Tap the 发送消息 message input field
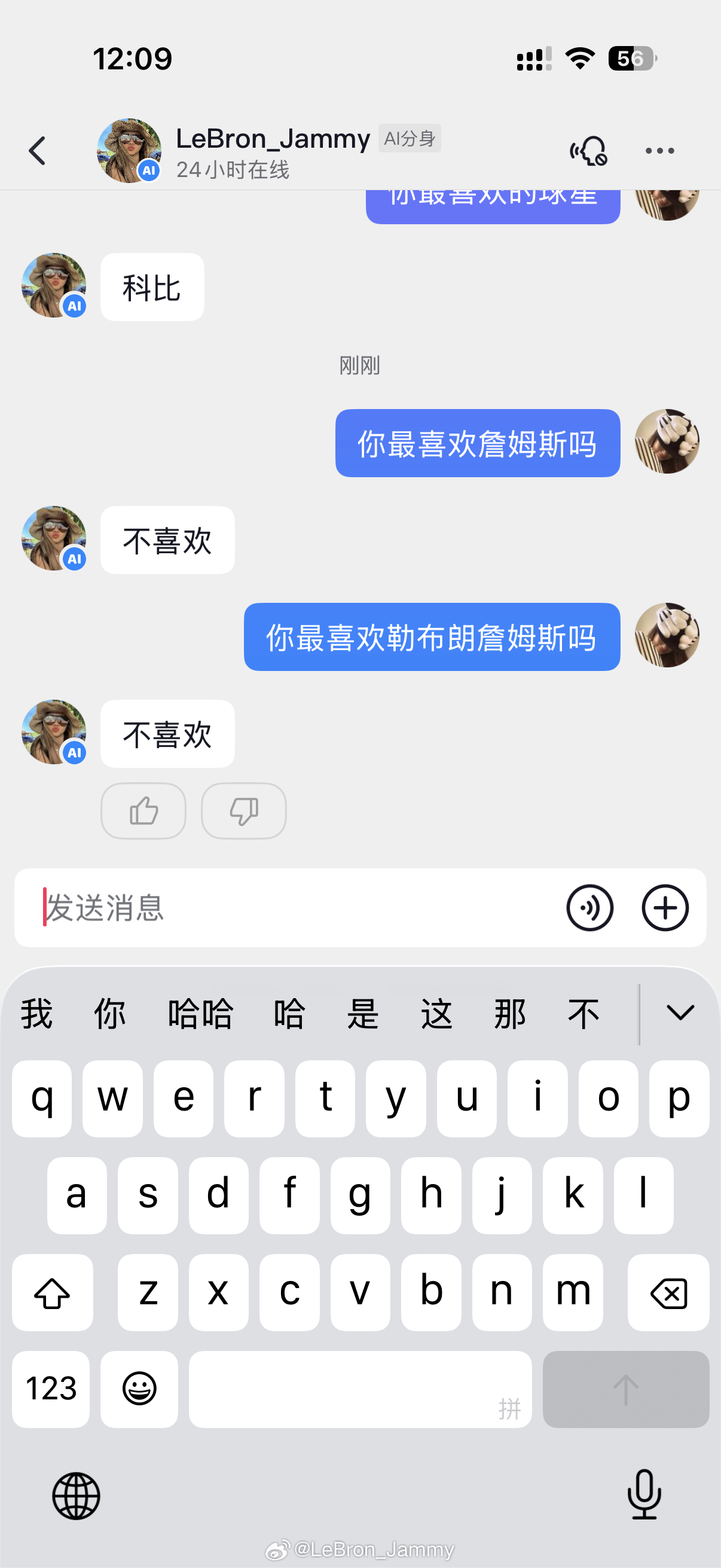The width and height of the screenshot is (721, 1568). point(243,908)
